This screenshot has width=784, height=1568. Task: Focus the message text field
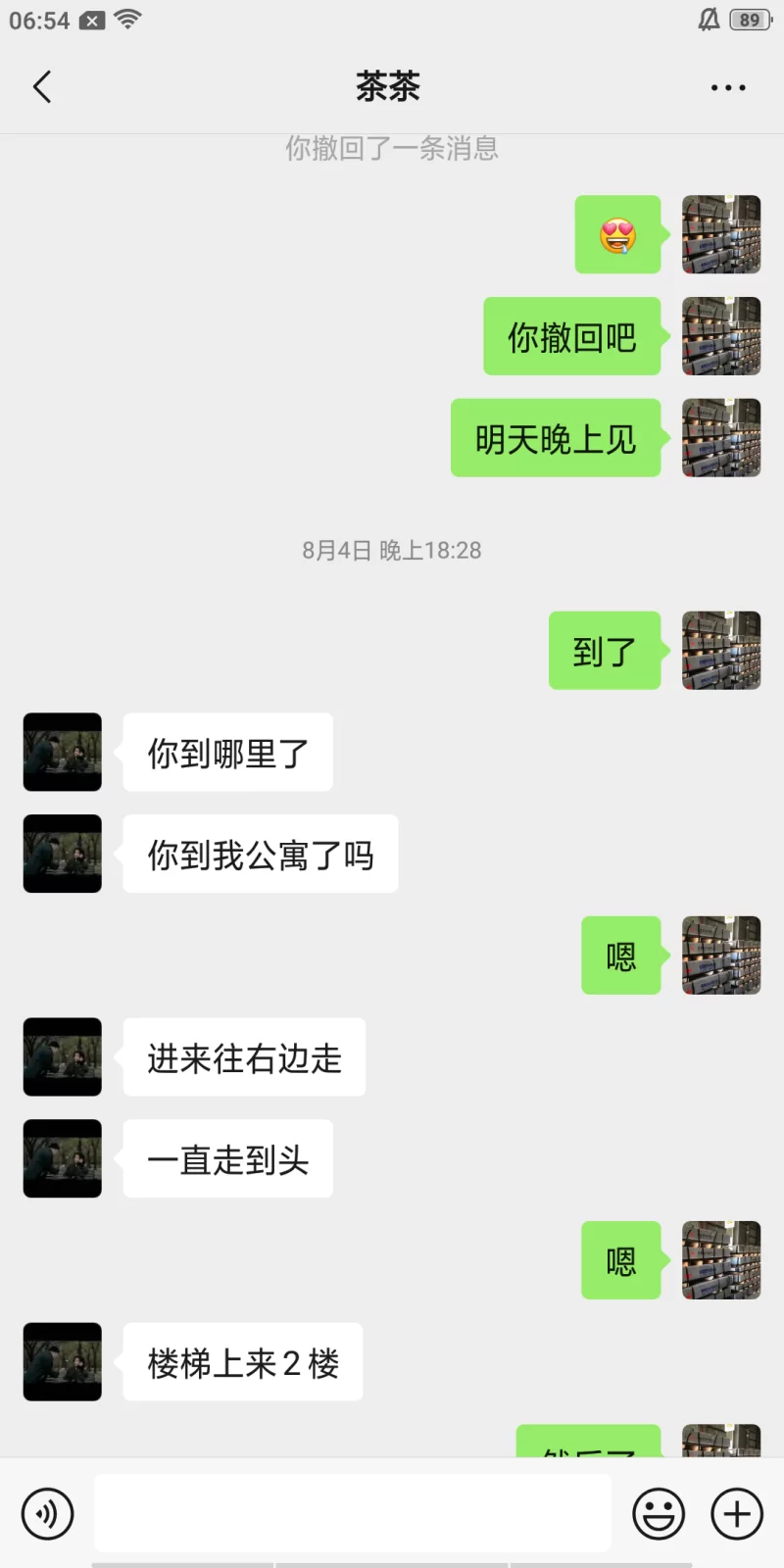coord(353,1513)
